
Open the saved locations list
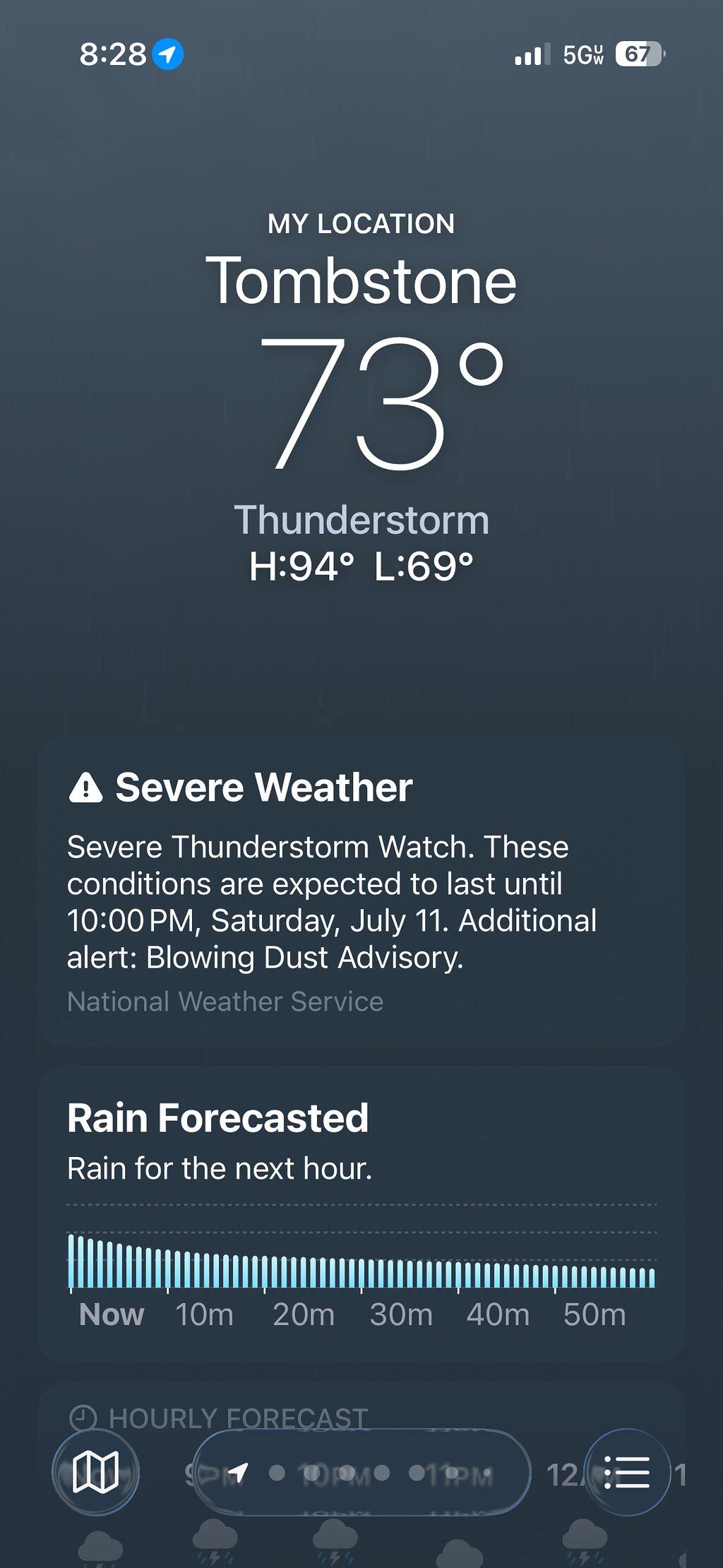pos(627,1473)
